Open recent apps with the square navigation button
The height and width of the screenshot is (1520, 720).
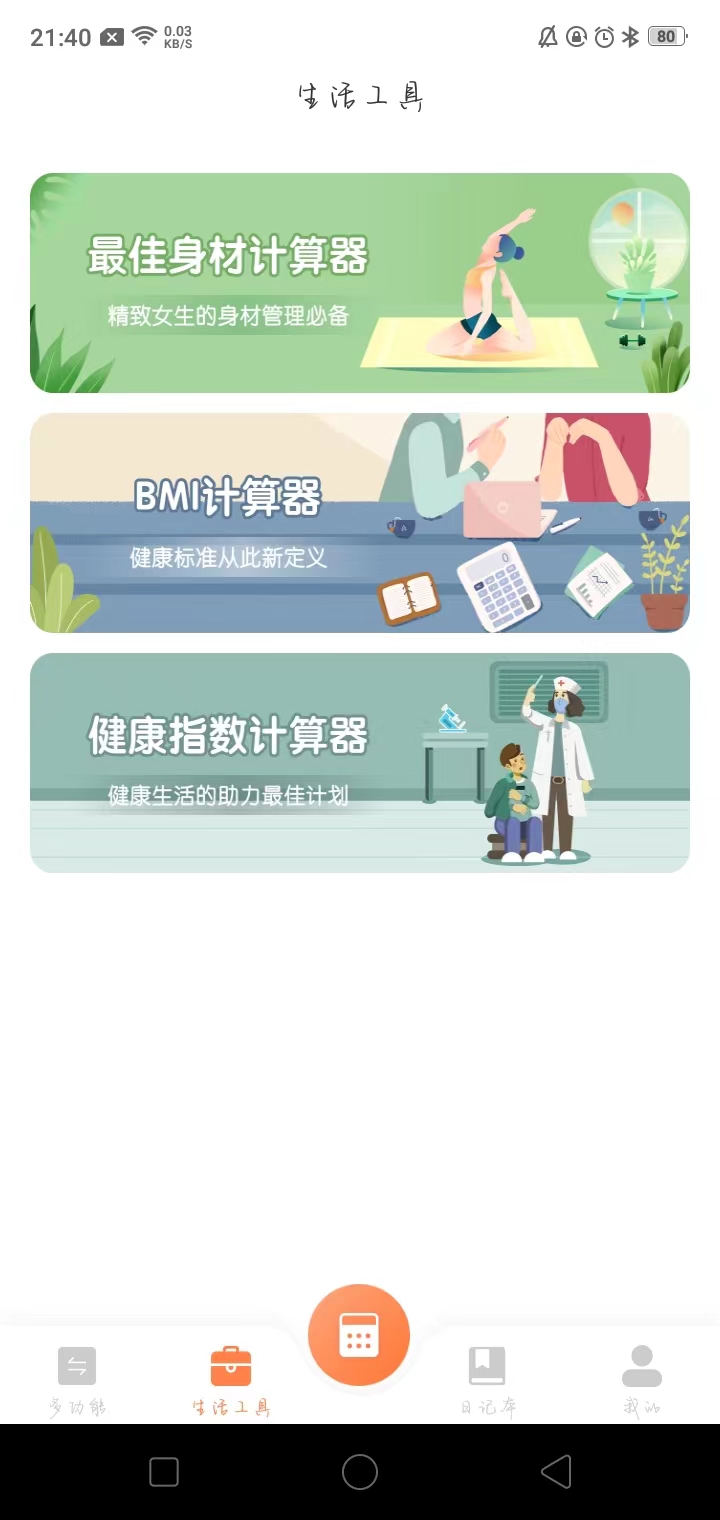pos(163,1471)
